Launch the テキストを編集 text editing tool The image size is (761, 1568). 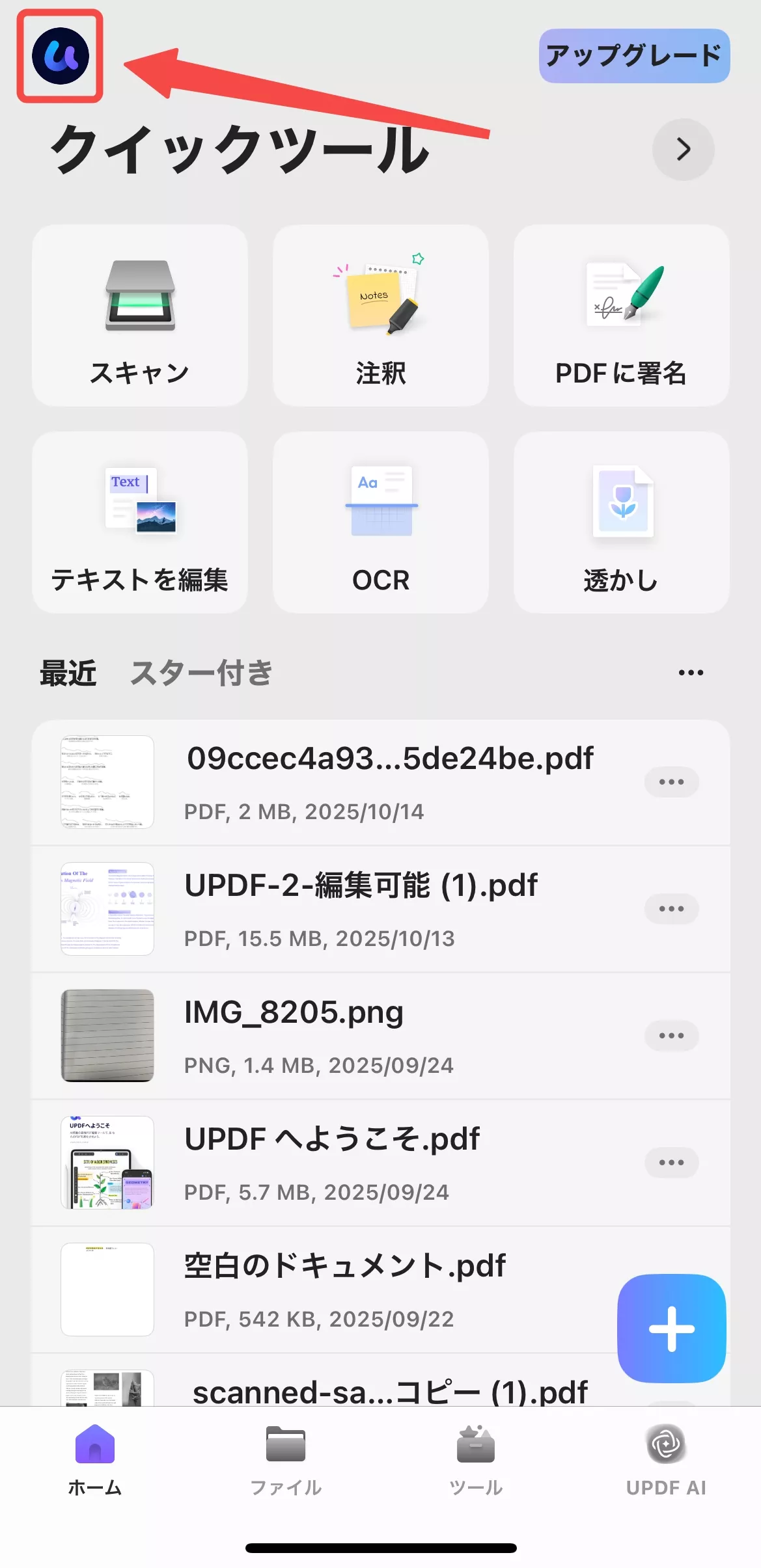tap(141, 524)
